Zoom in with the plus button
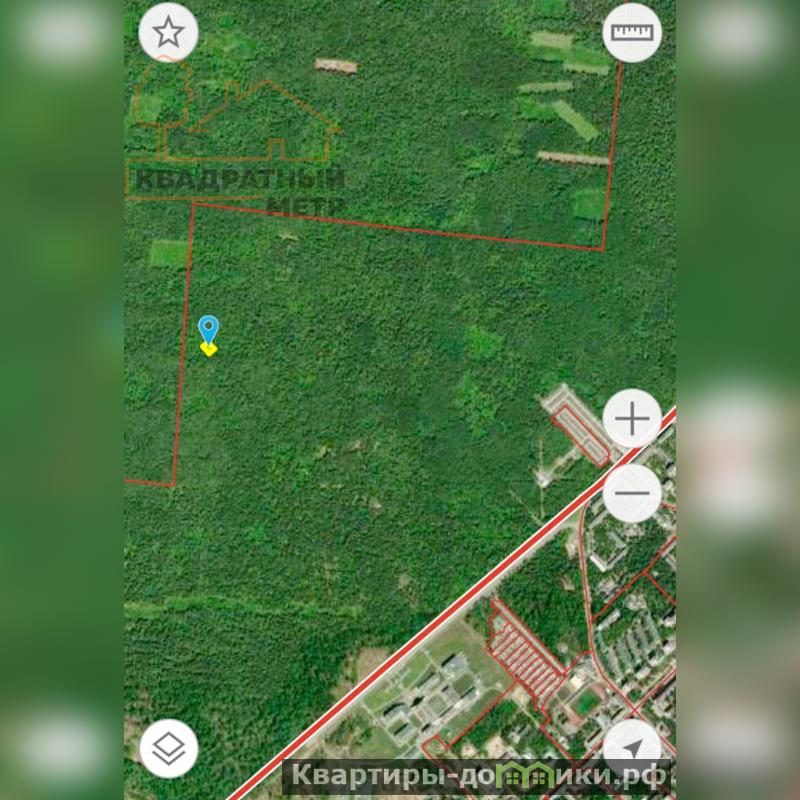The width and height of the screenshot is (800, 800). point(632,418)
